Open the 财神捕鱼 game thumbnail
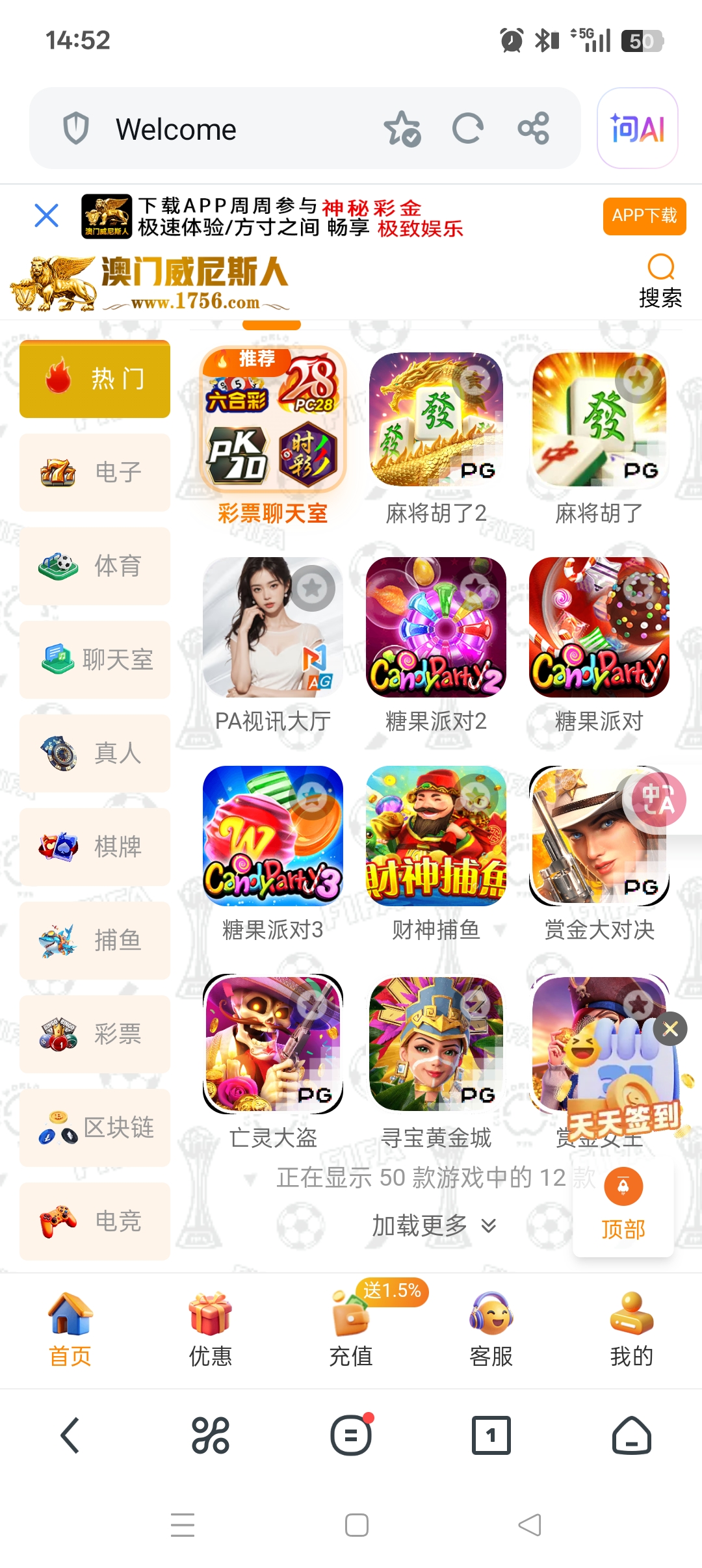 pyautogui.click(x=435, y=838)
